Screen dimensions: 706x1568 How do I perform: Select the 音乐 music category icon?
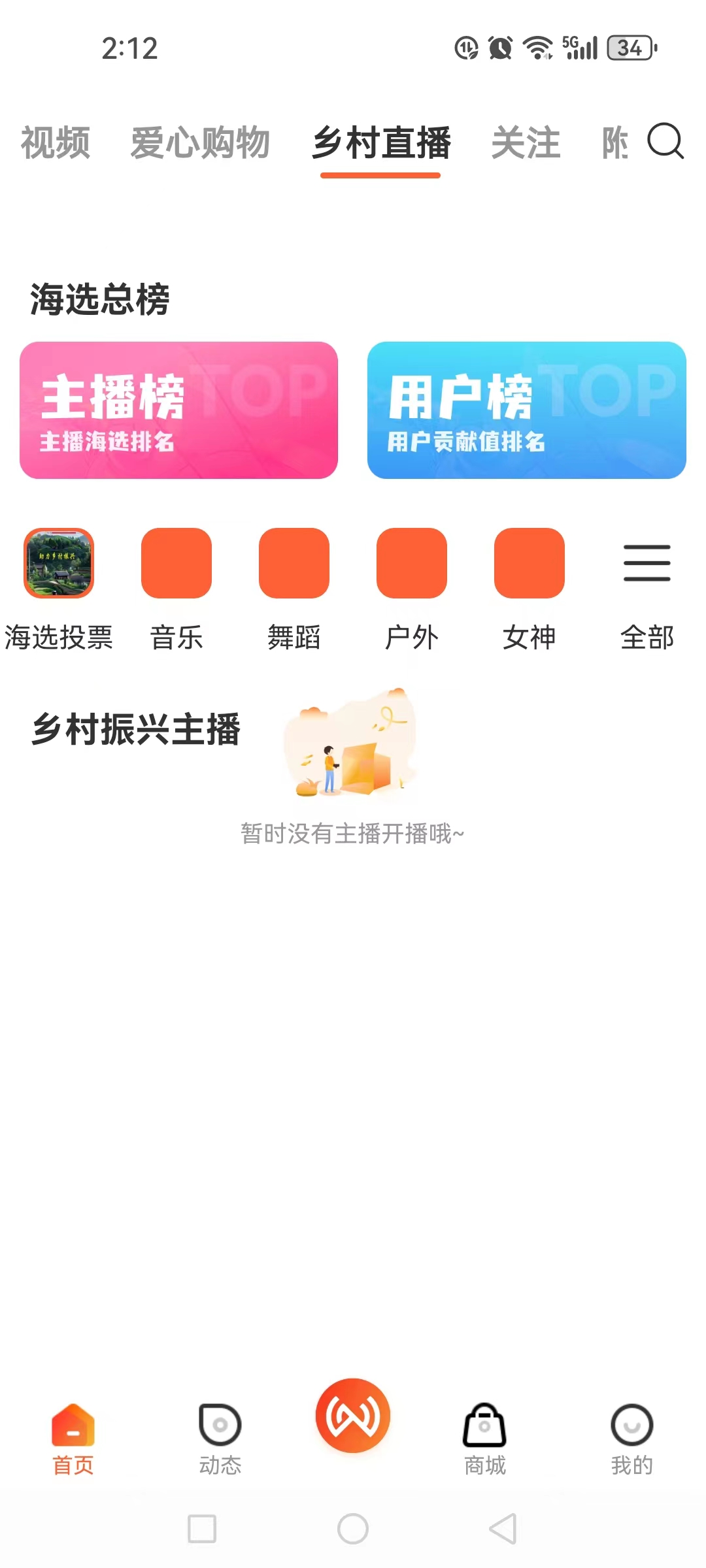[x=176, y=563]
